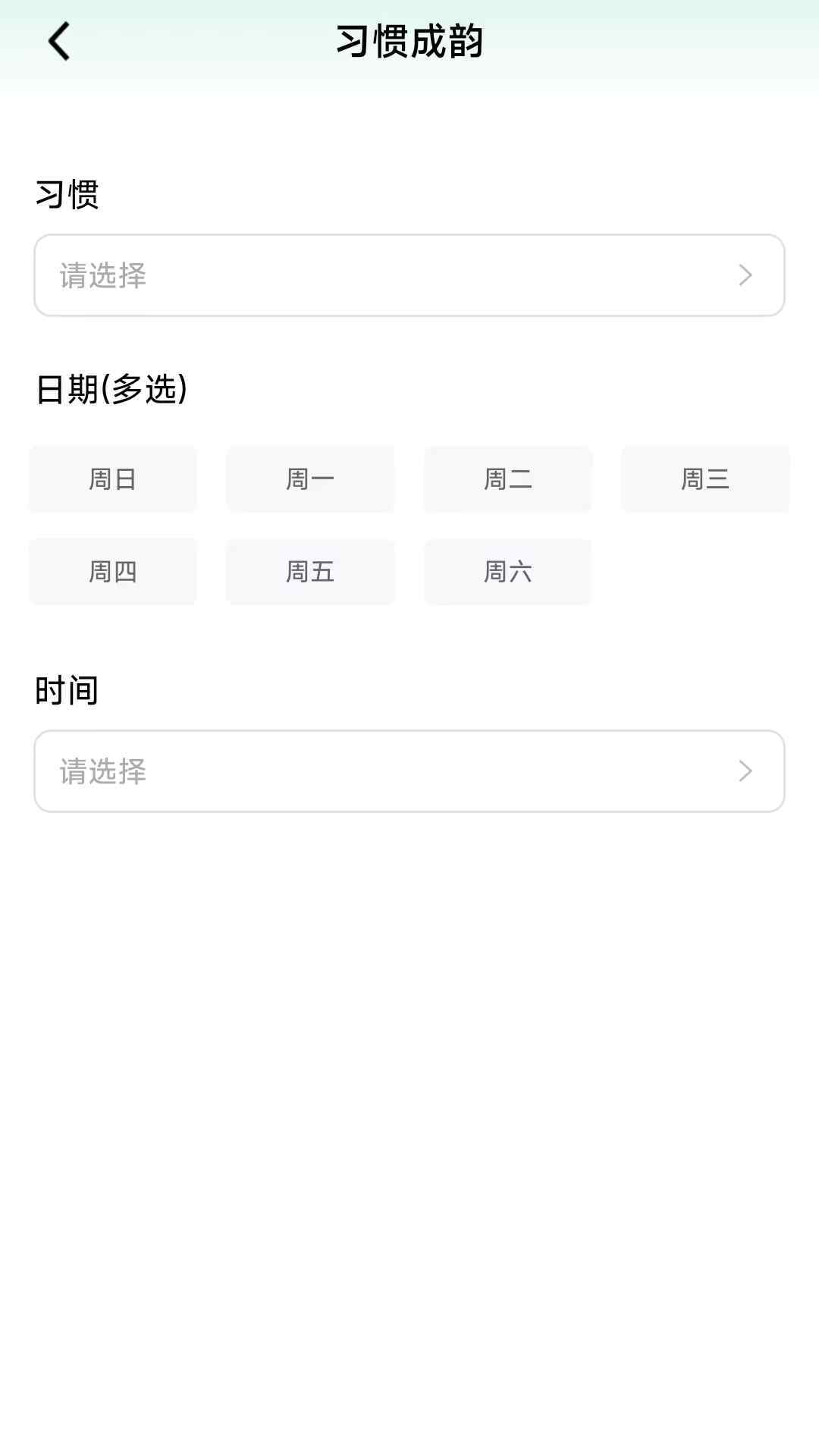The image size is (819, 1456).
Task: Toggle the 周一 day option
Action: point(310,479)
